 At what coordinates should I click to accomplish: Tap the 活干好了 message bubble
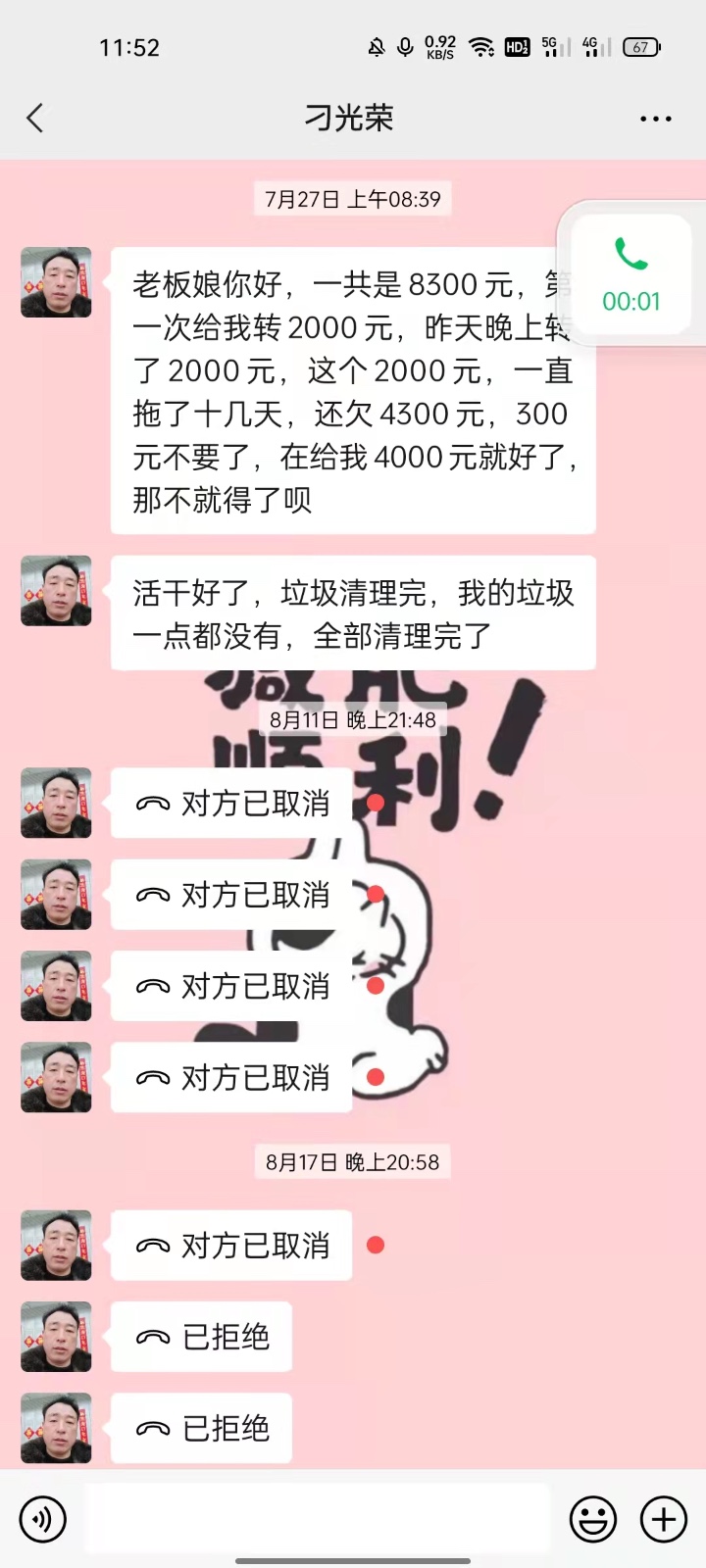353,613
